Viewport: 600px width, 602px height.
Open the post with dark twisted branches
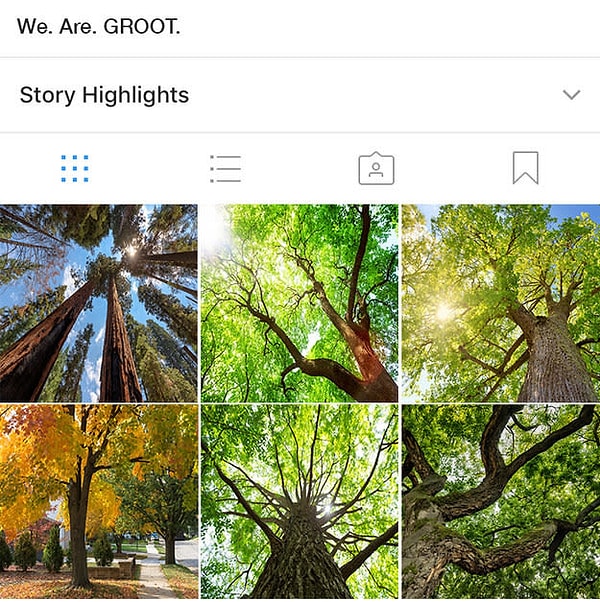[x=500, y=502]
